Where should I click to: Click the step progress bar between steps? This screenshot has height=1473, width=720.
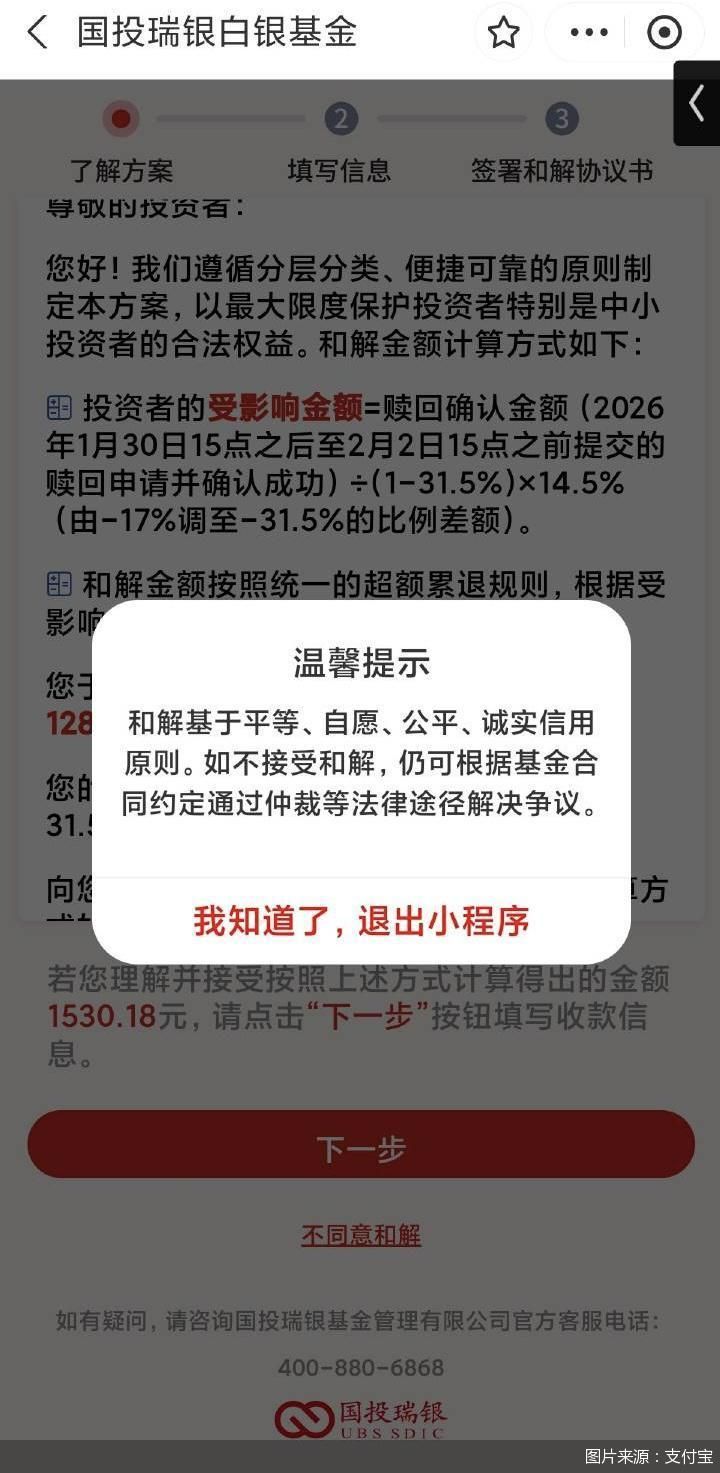[231, 119]
